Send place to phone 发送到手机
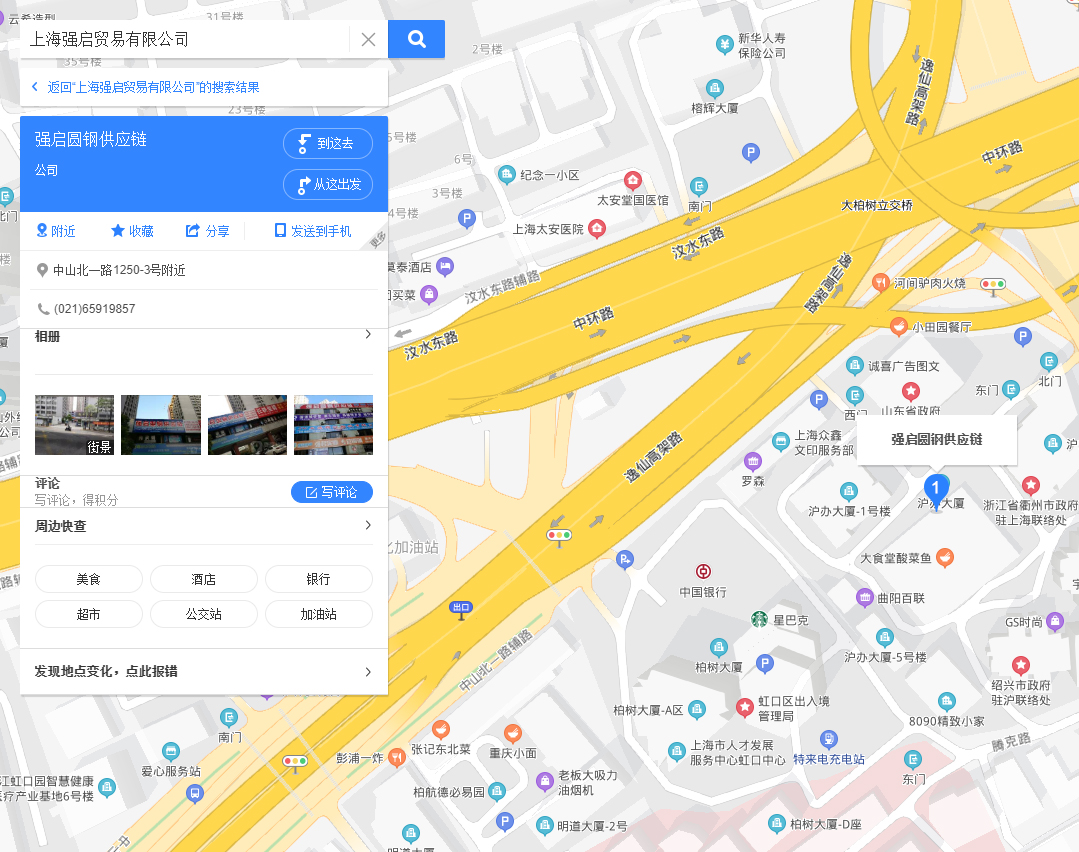The height and width of the screenshot is (852, 1079). click(313, 231)
